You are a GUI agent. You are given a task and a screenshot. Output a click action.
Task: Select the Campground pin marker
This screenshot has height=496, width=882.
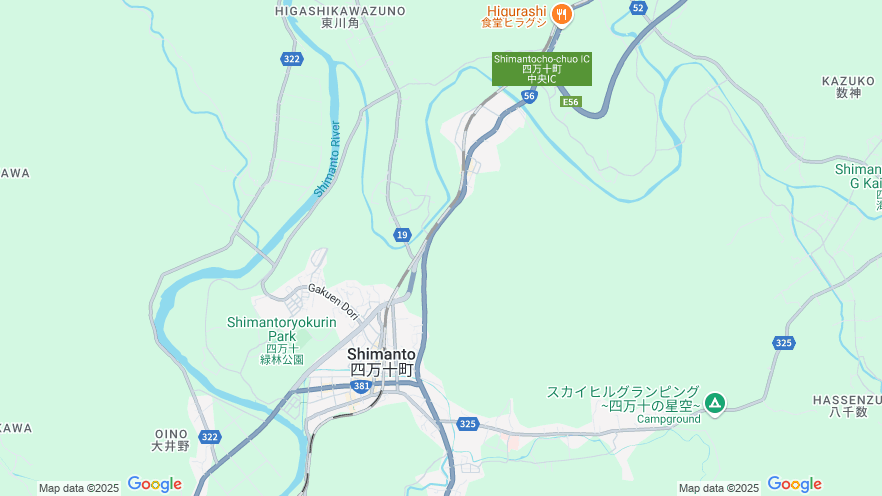click(x=715, y=404)
